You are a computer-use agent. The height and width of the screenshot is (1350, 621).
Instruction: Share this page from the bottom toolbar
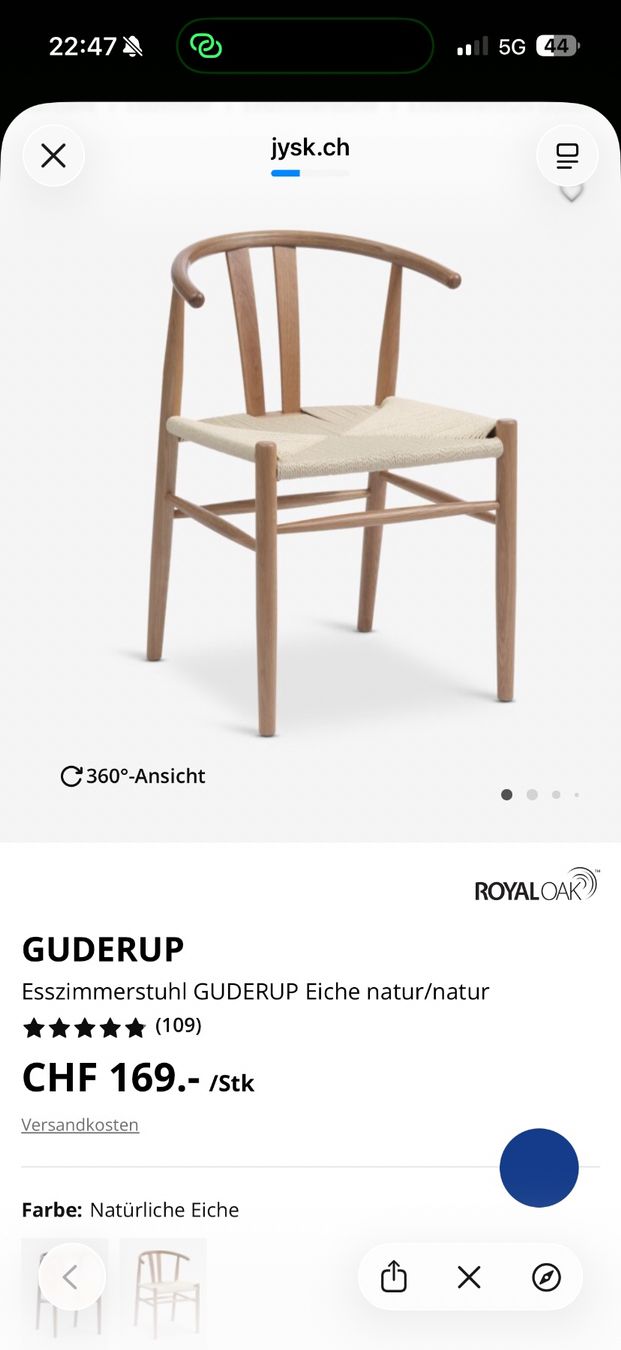point(394,1277)
